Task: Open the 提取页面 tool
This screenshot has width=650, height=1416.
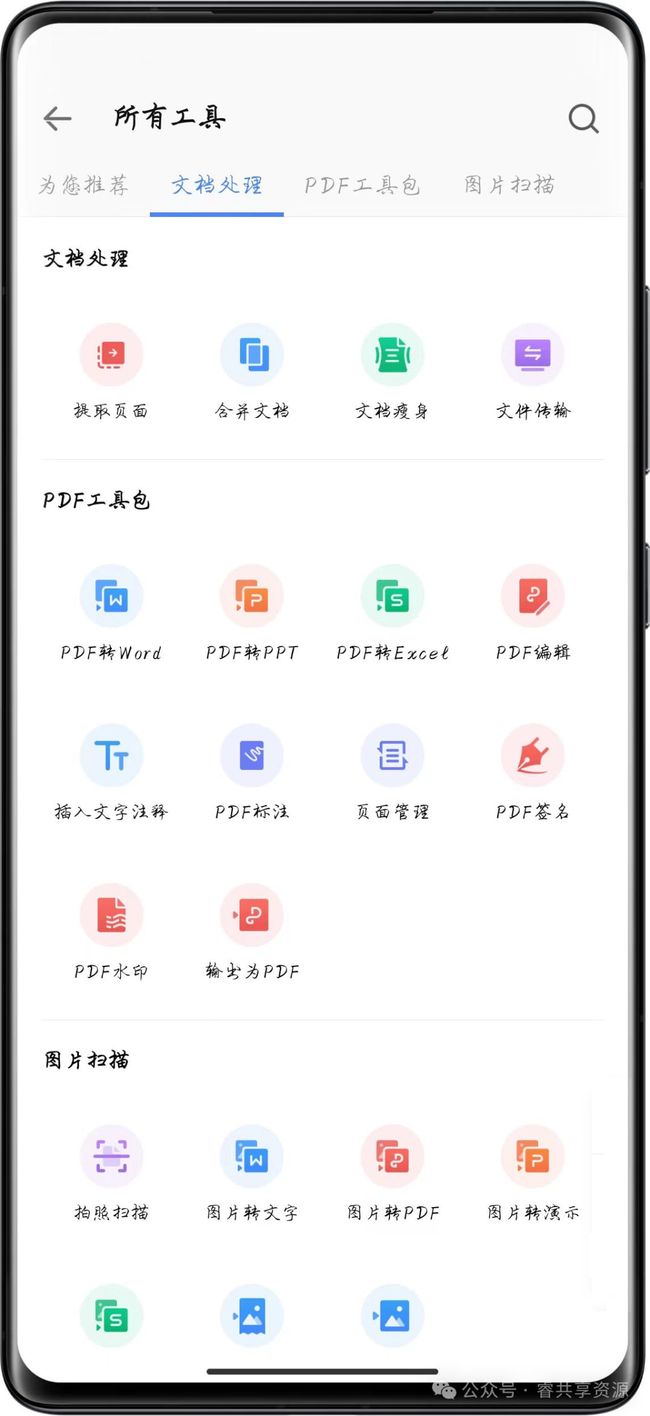Action: 111,372
